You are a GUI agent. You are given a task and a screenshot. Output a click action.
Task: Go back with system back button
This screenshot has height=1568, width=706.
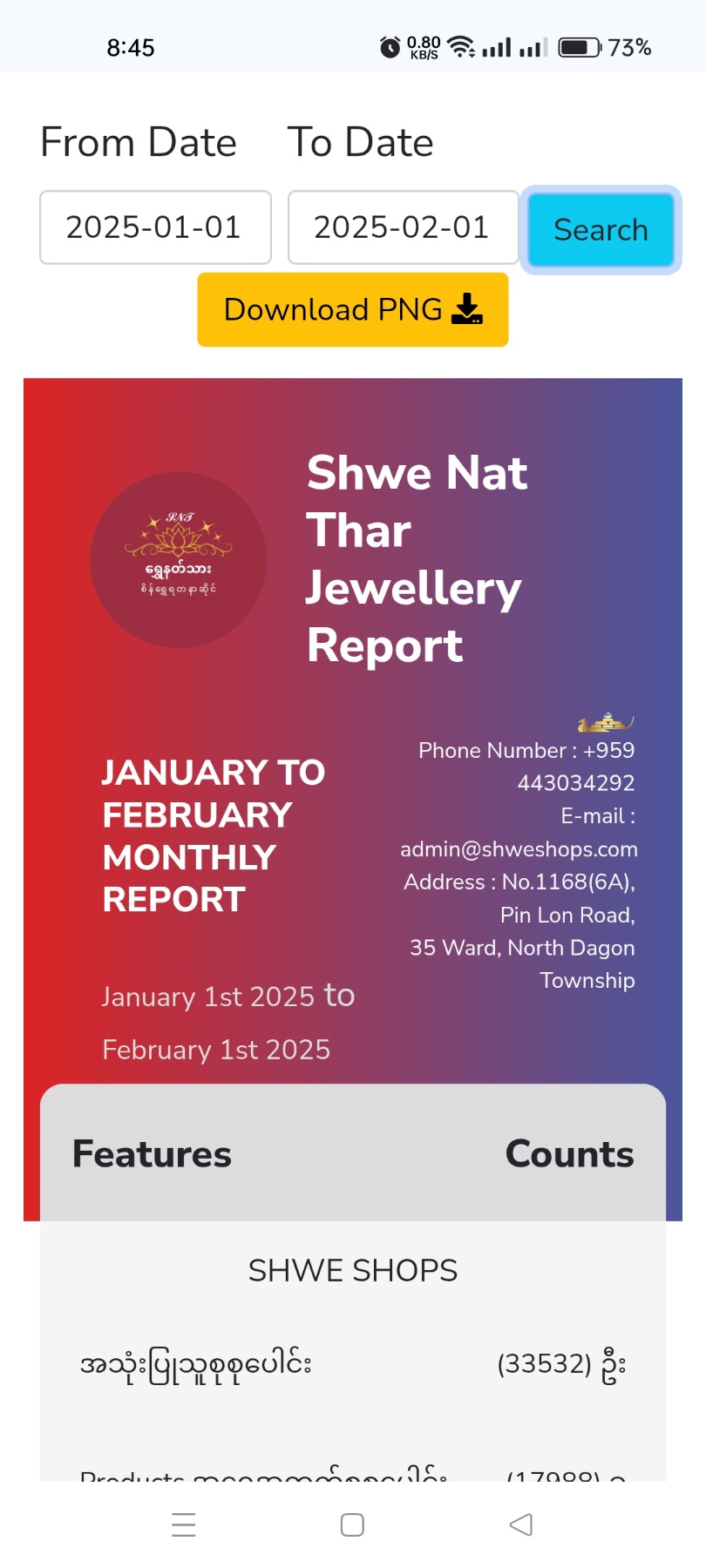(x=520, y=1524)
